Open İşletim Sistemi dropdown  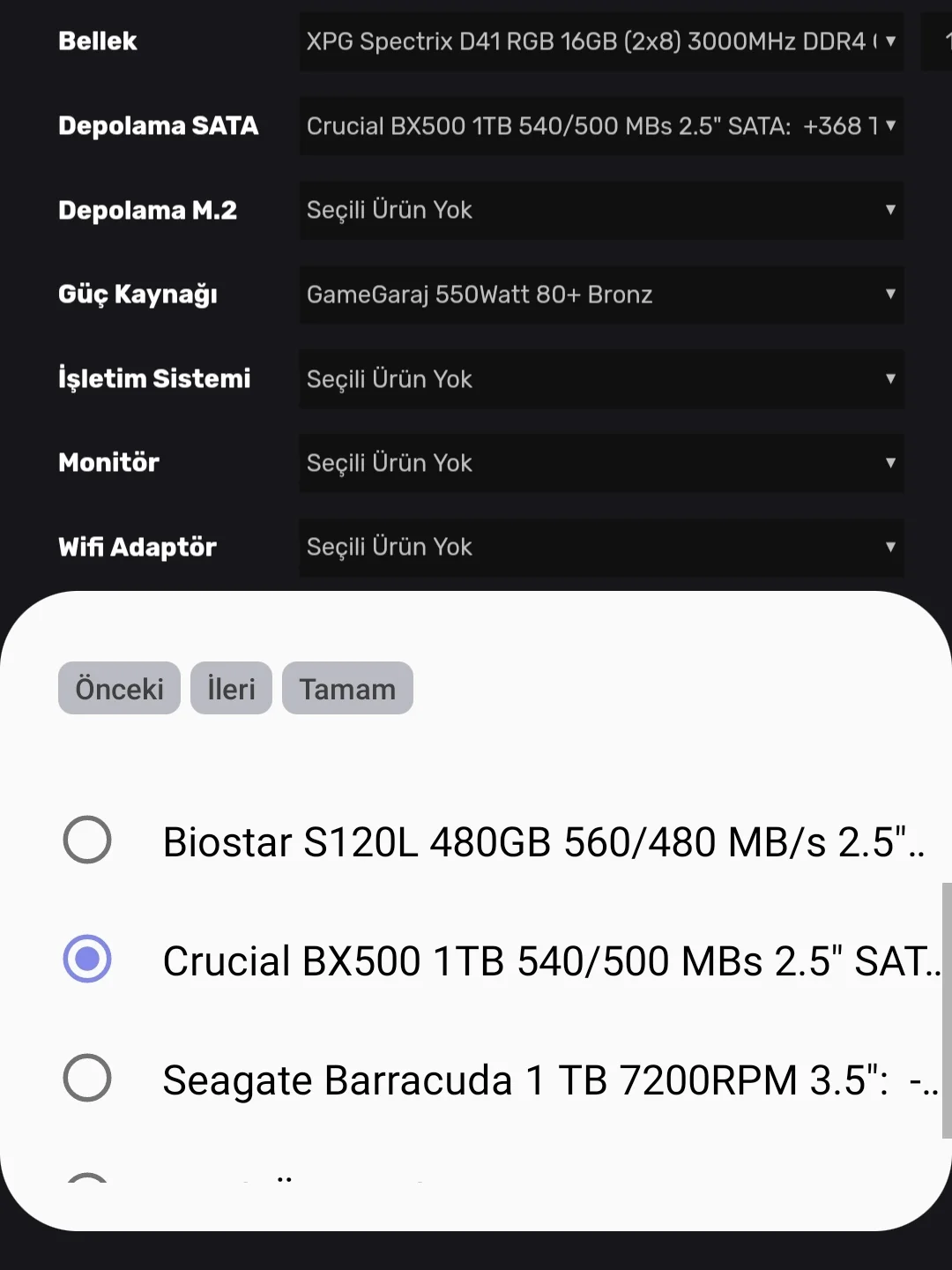(x=601, y=379)
